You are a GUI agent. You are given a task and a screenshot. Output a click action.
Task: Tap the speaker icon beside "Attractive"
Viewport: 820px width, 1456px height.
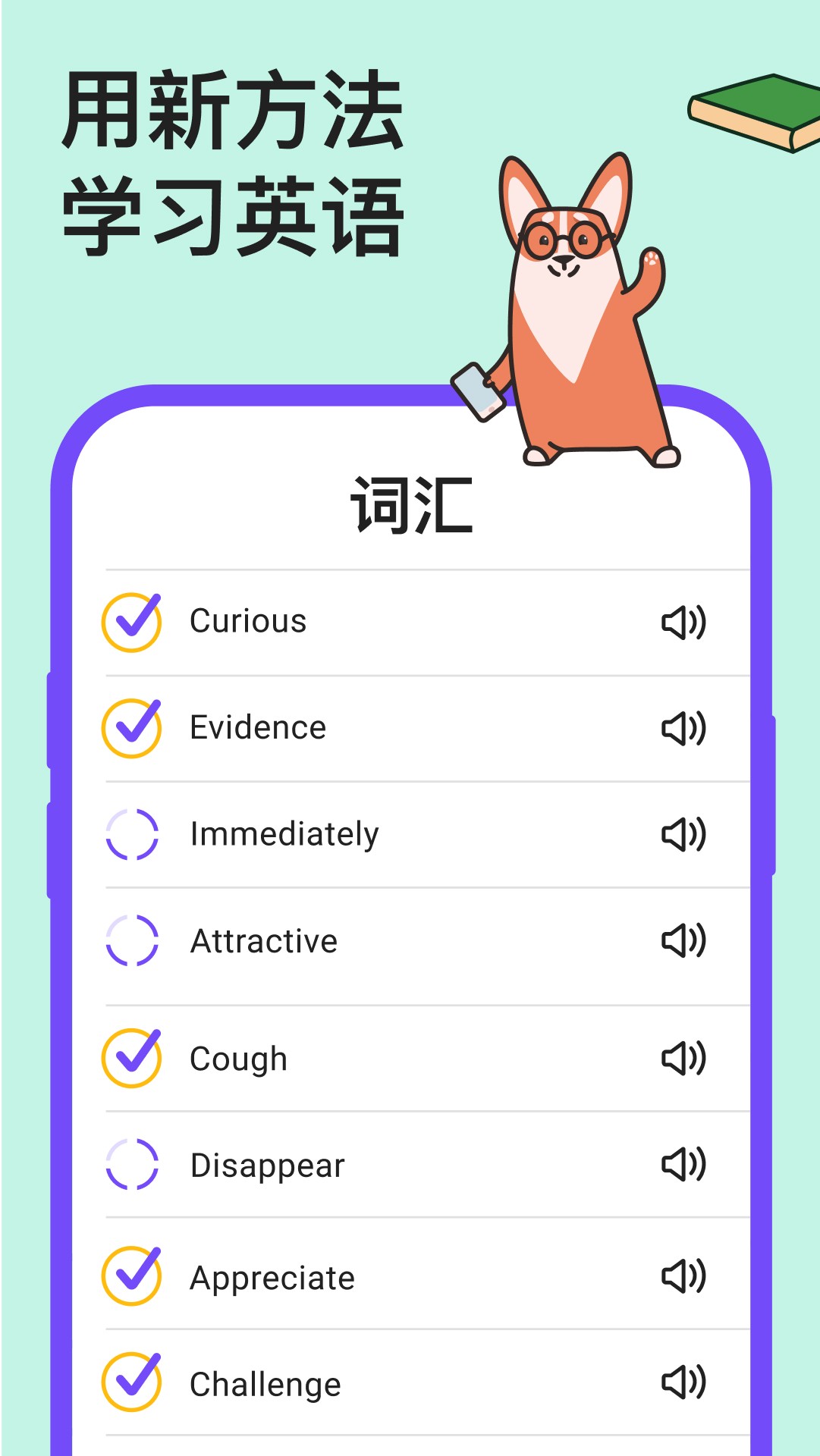[682, 942]
